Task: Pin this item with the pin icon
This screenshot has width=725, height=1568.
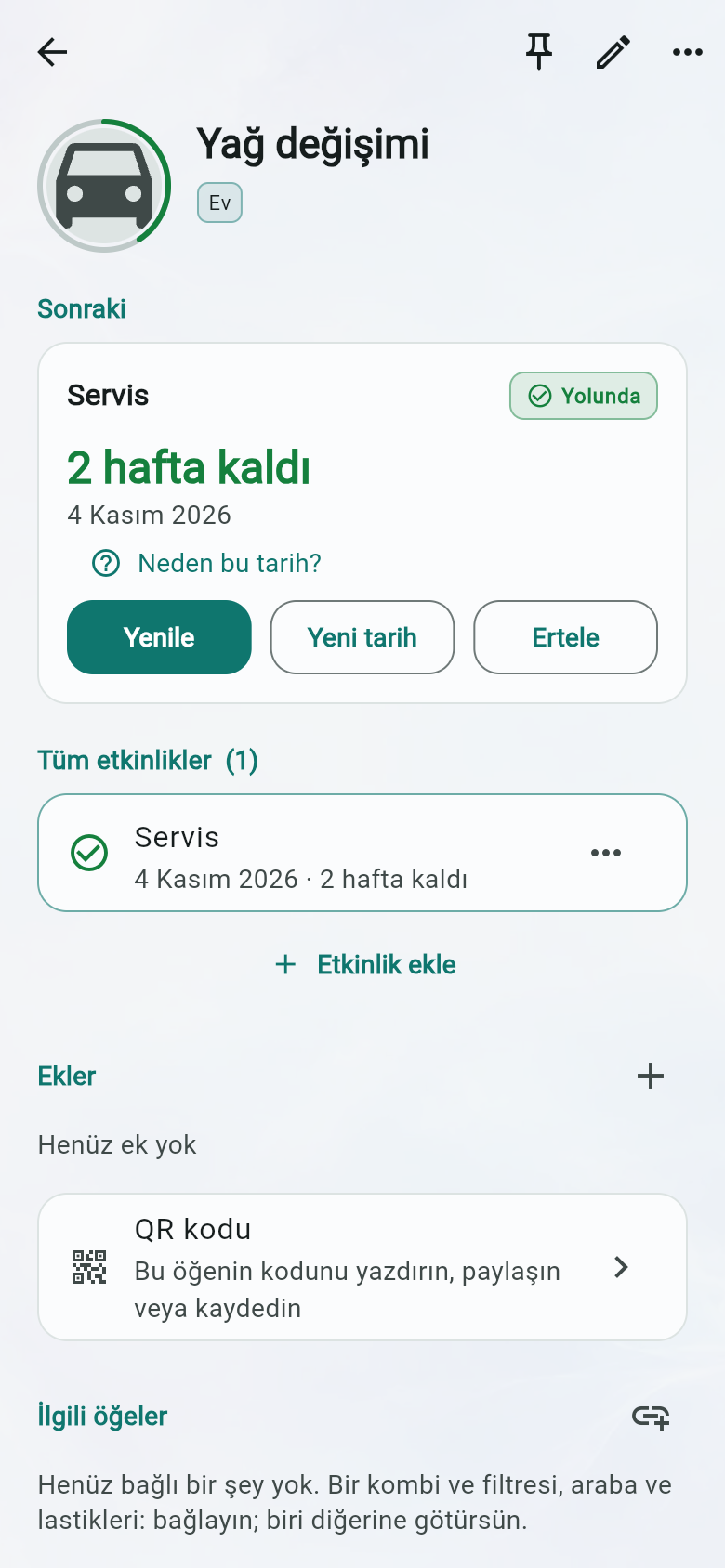Action: pos(539,52)
